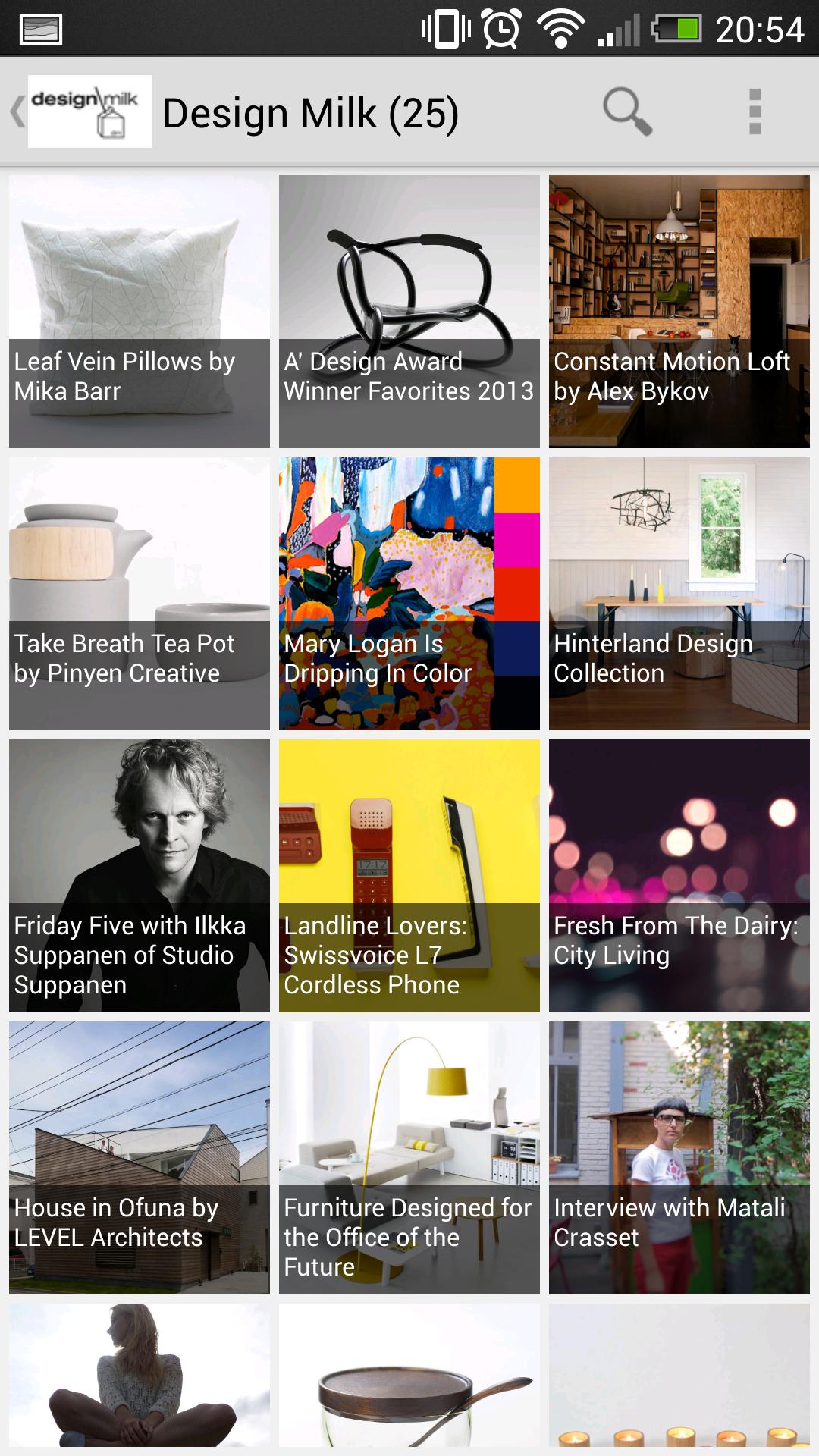Open the overflow menu with three dots
Screen dimensions: 819x1456
click(752, 114)
